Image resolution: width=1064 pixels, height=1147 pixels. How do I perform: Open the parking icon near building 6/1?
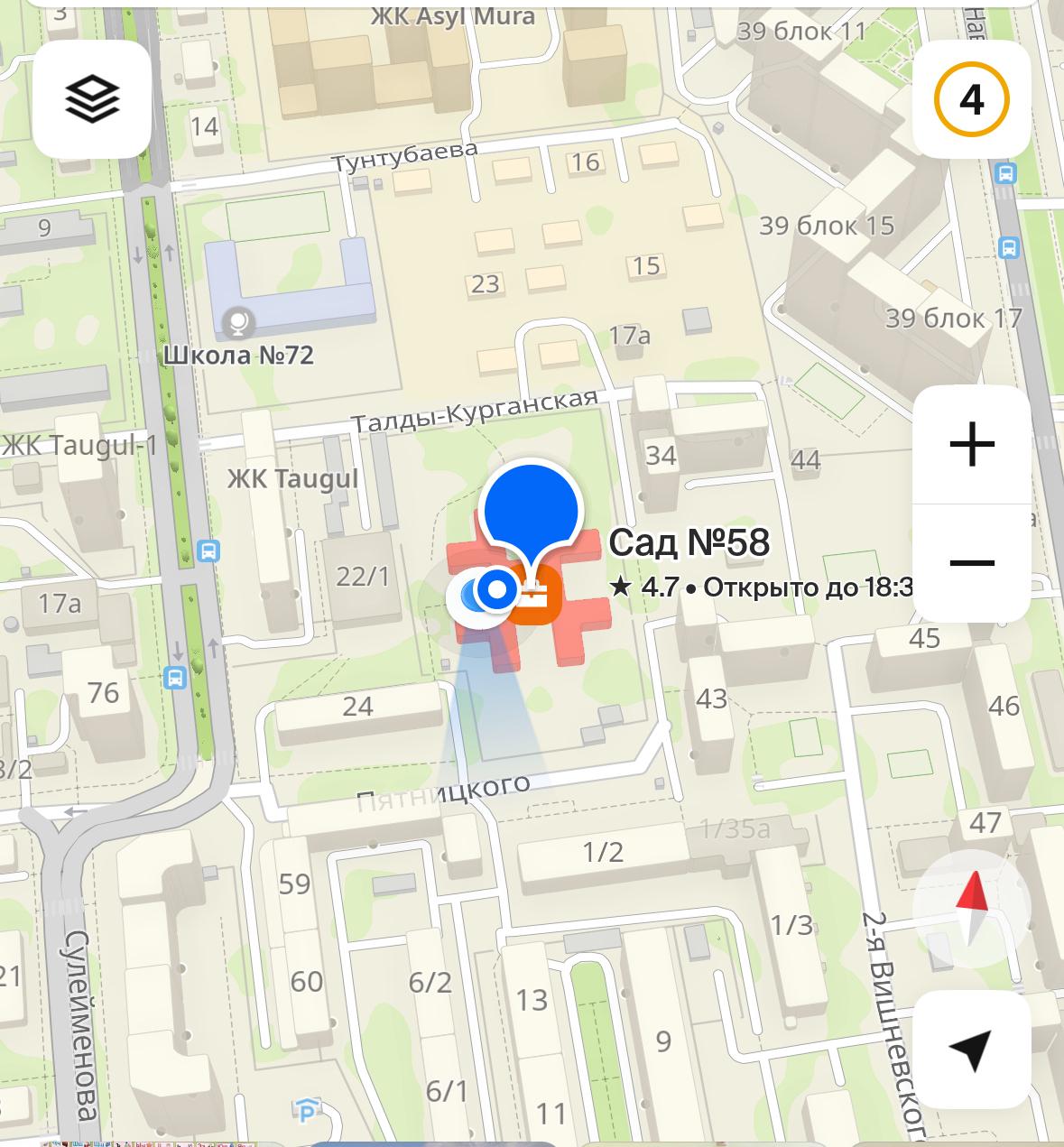click(307, 1112)
